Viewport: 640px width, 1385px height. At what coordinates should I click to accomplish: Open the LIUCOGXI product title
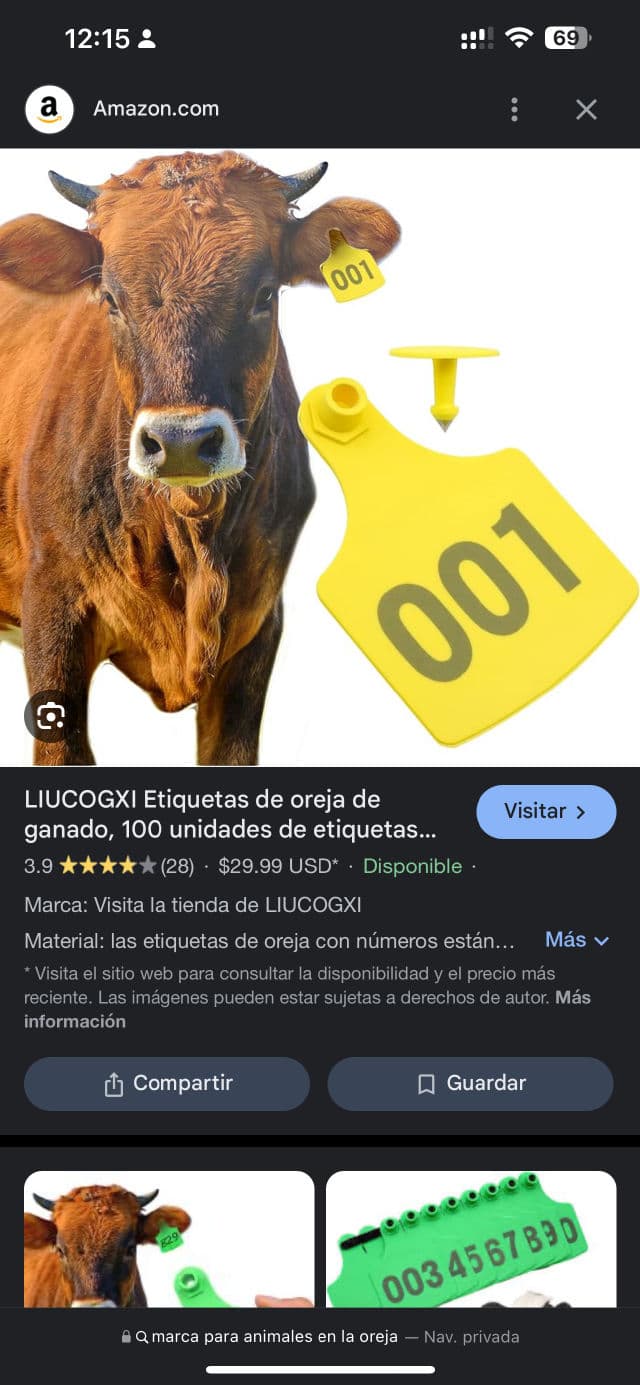point(230,814)
